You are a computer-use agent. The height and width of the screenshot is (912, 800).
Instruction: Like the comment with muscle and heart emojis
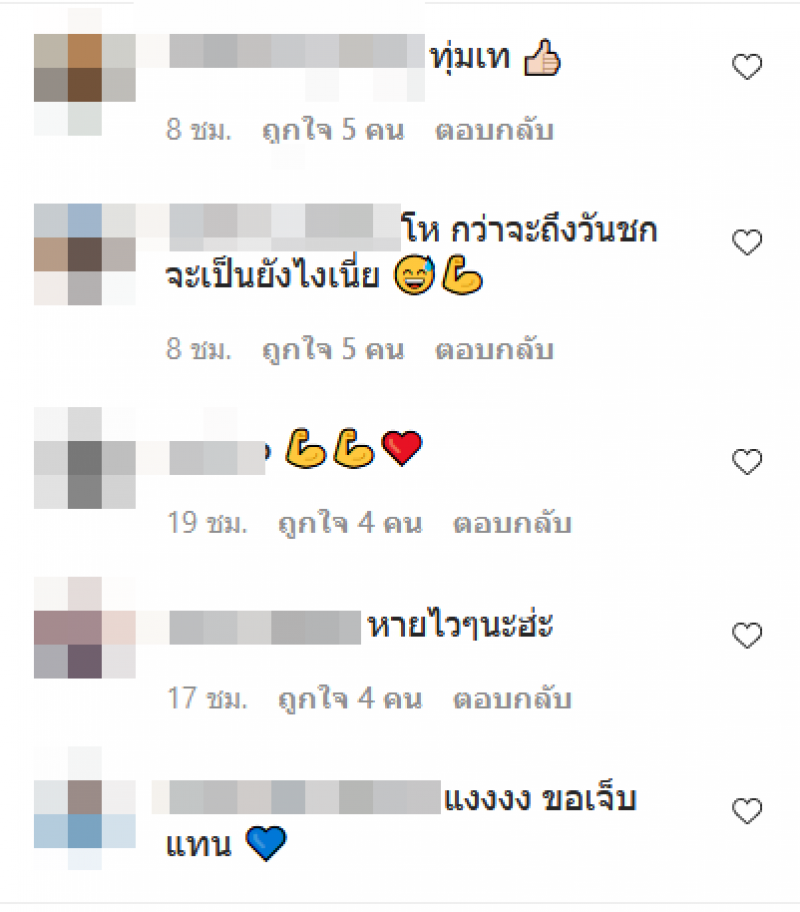[x=747, y=461]
